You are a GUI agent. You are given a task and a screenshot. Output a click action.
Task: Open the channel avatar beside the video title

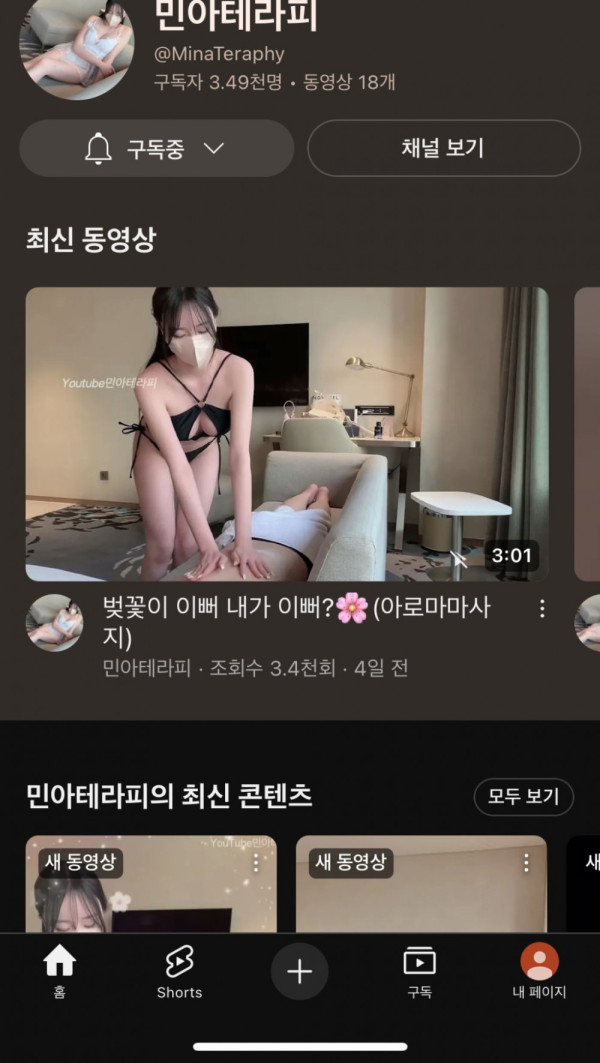(54, 622)
